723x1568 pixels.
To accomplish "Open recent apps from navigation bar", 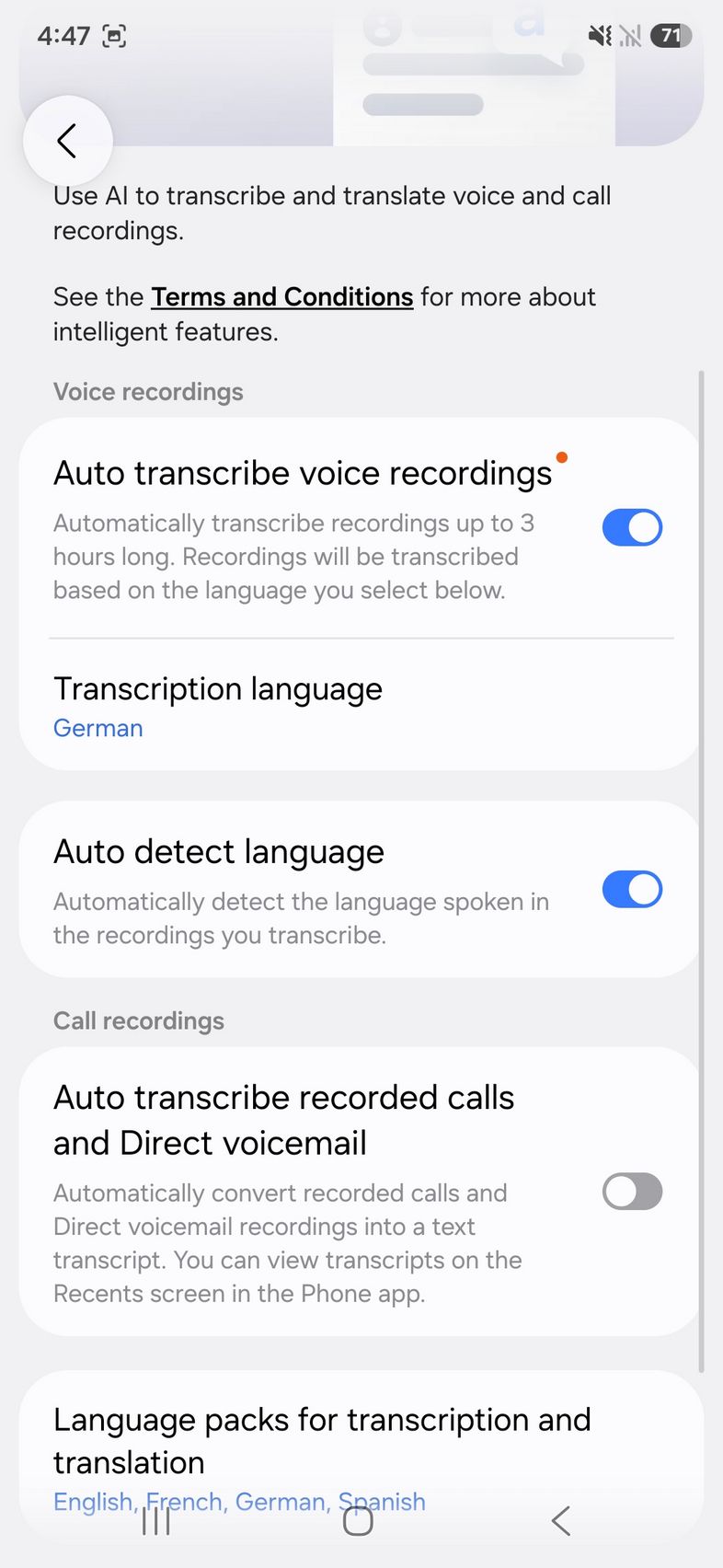I will click(156, 1521).
